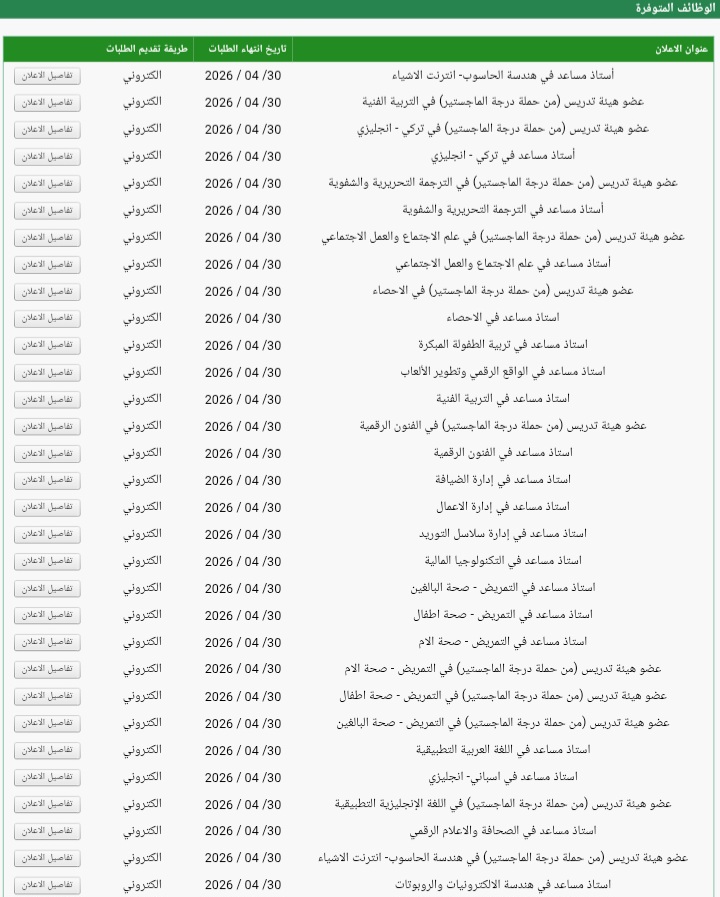Open details for Computer Engineering IoT assistant professor job

tap(47, 74)
